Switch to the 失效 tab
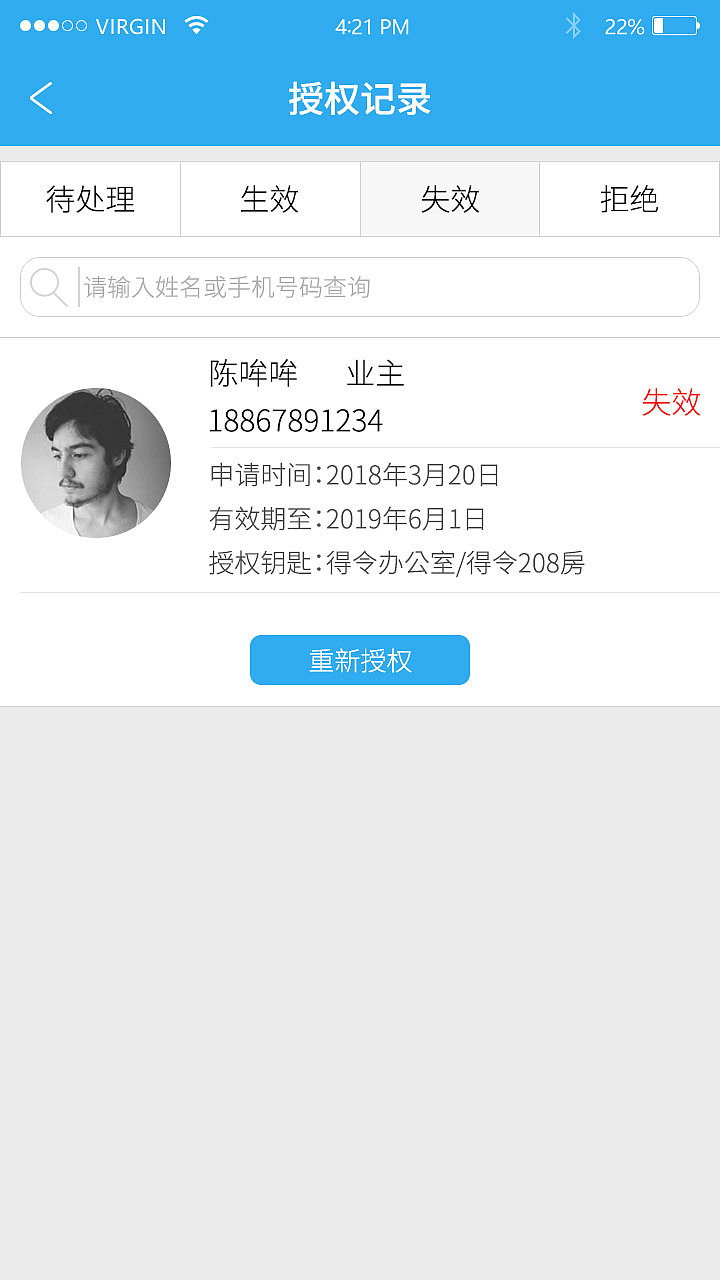This screenshot has height=1280, width=720. (449, 199)
